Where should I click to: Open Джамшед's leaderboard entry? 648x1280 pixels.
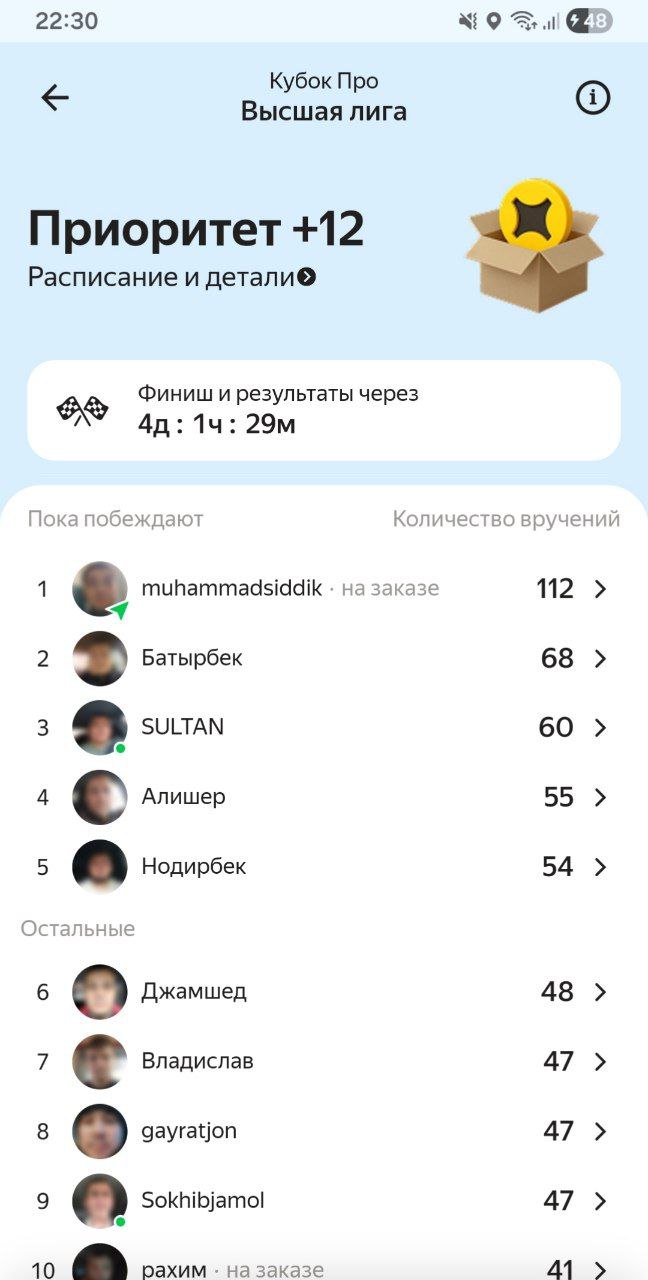click(x=323, y=992)
